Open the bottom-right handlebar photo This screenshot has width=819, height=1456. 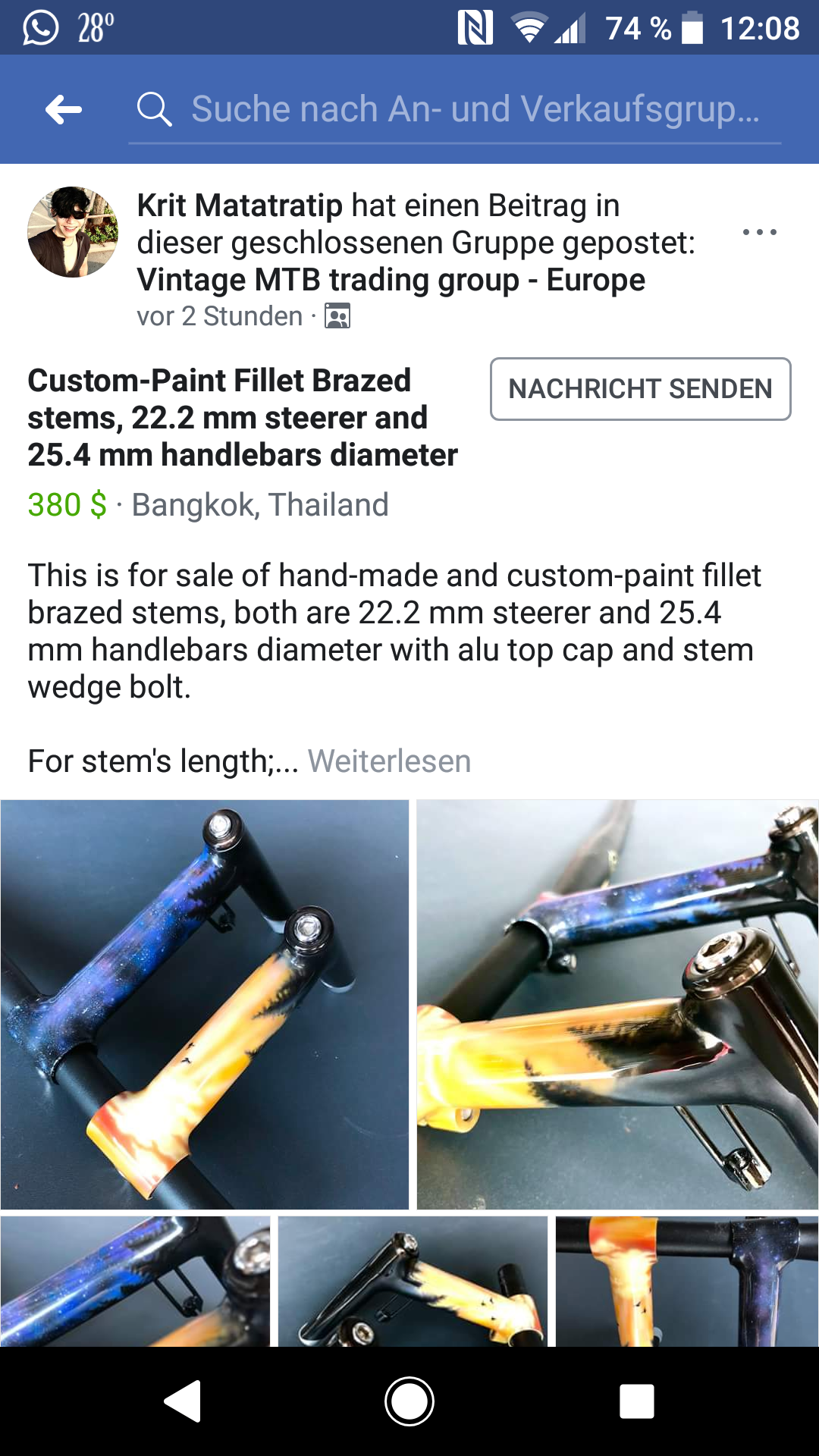[x=687, y=1282]
